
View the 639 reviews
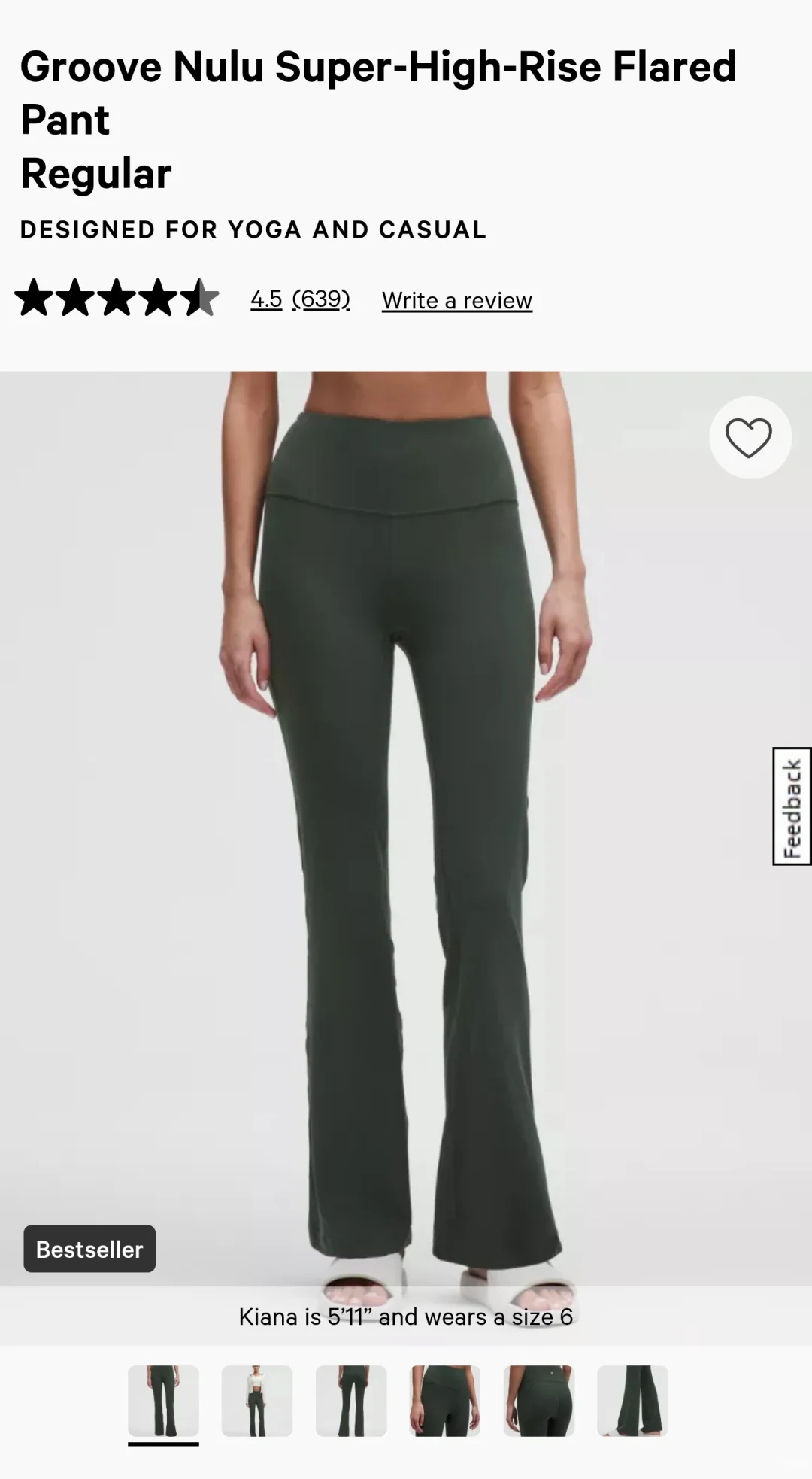[x=321, y=299]
